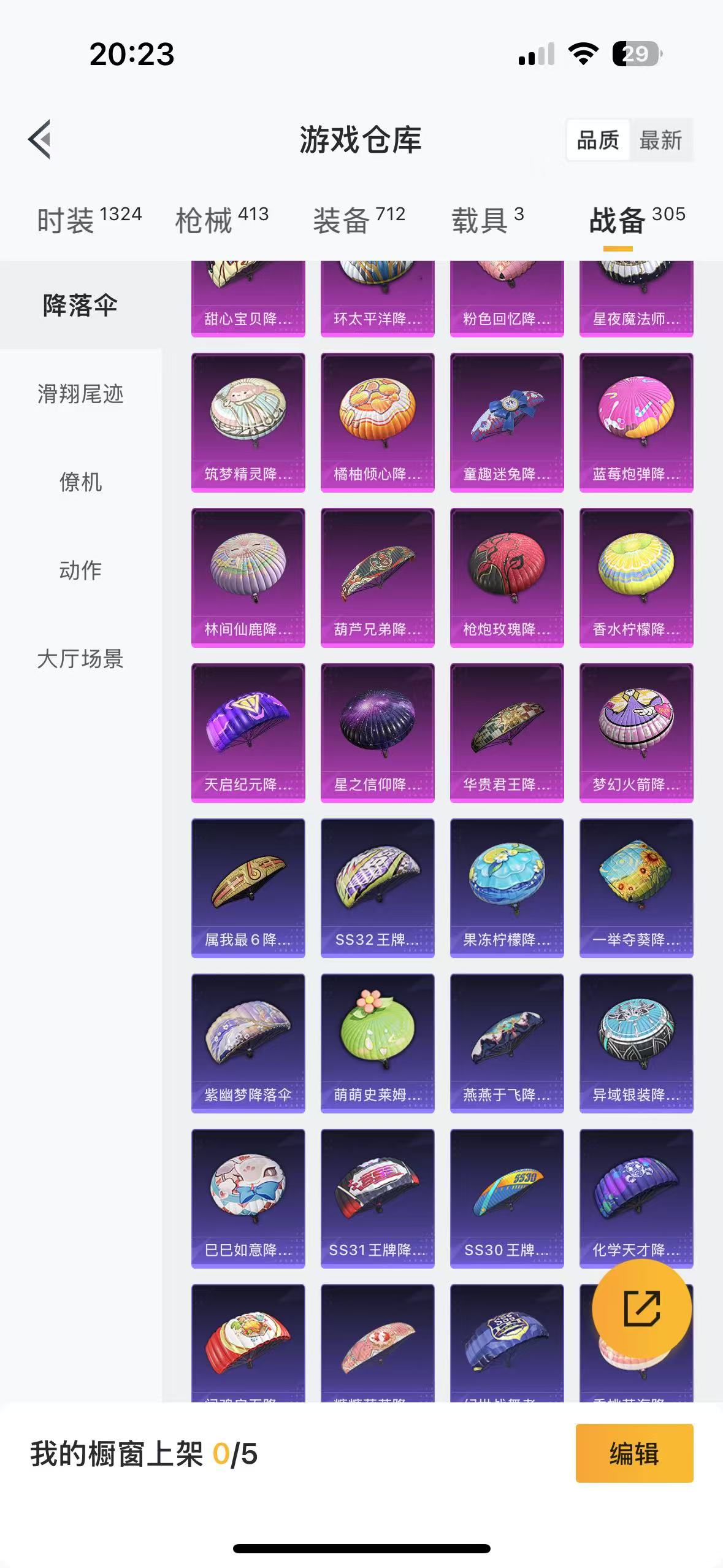This screenshot has width=723, height=1568.
Task: Tap the yellow share floating button
Action: tap(641, 1309)
